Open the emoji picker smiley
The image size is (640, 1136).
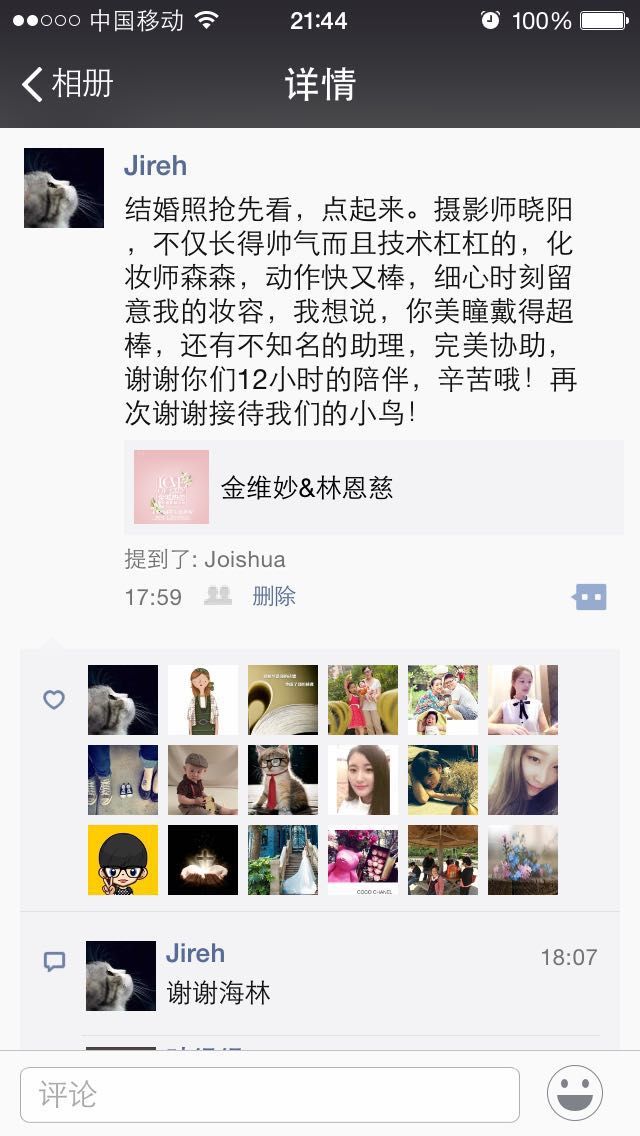pos(575,1093)
